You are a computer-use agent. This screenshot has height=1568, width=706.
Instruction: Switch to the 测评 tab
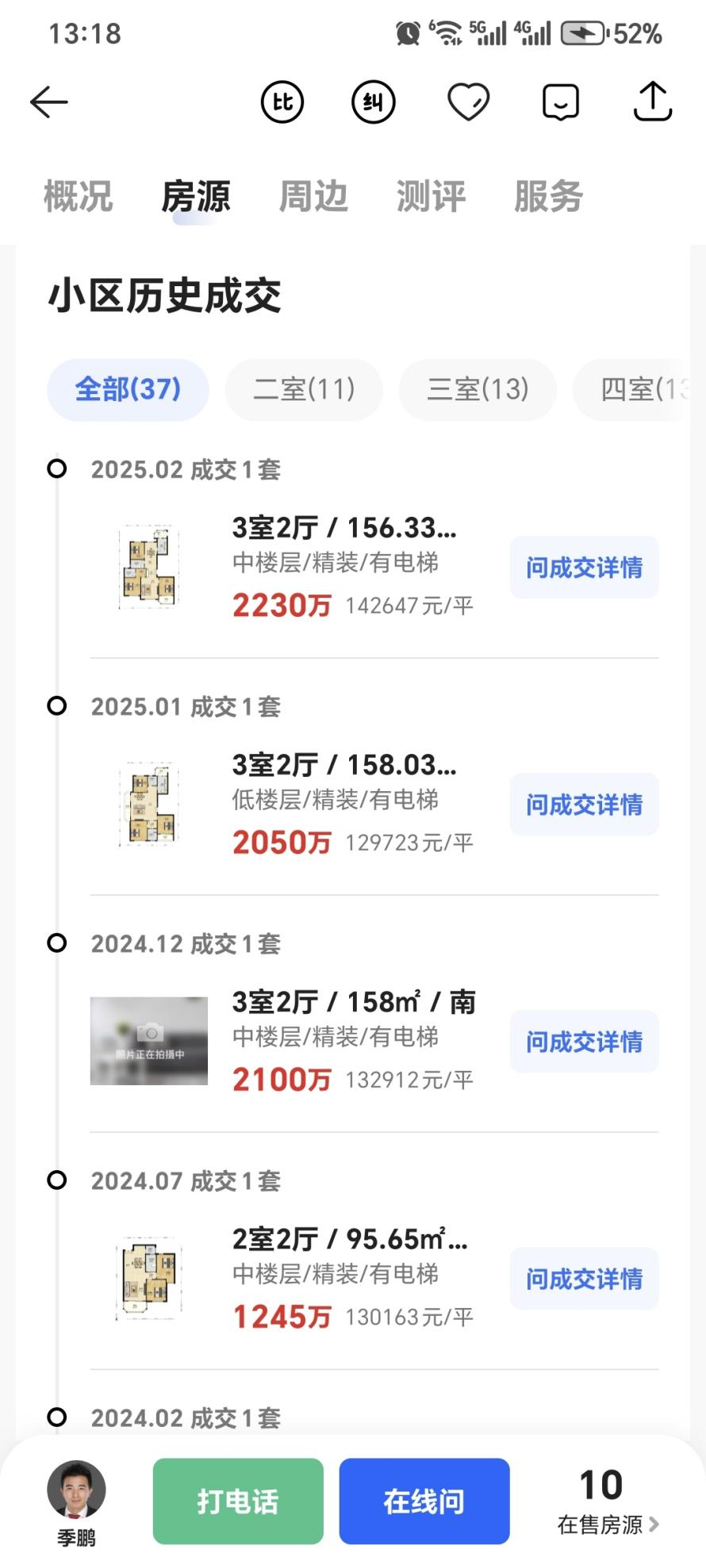430,197
